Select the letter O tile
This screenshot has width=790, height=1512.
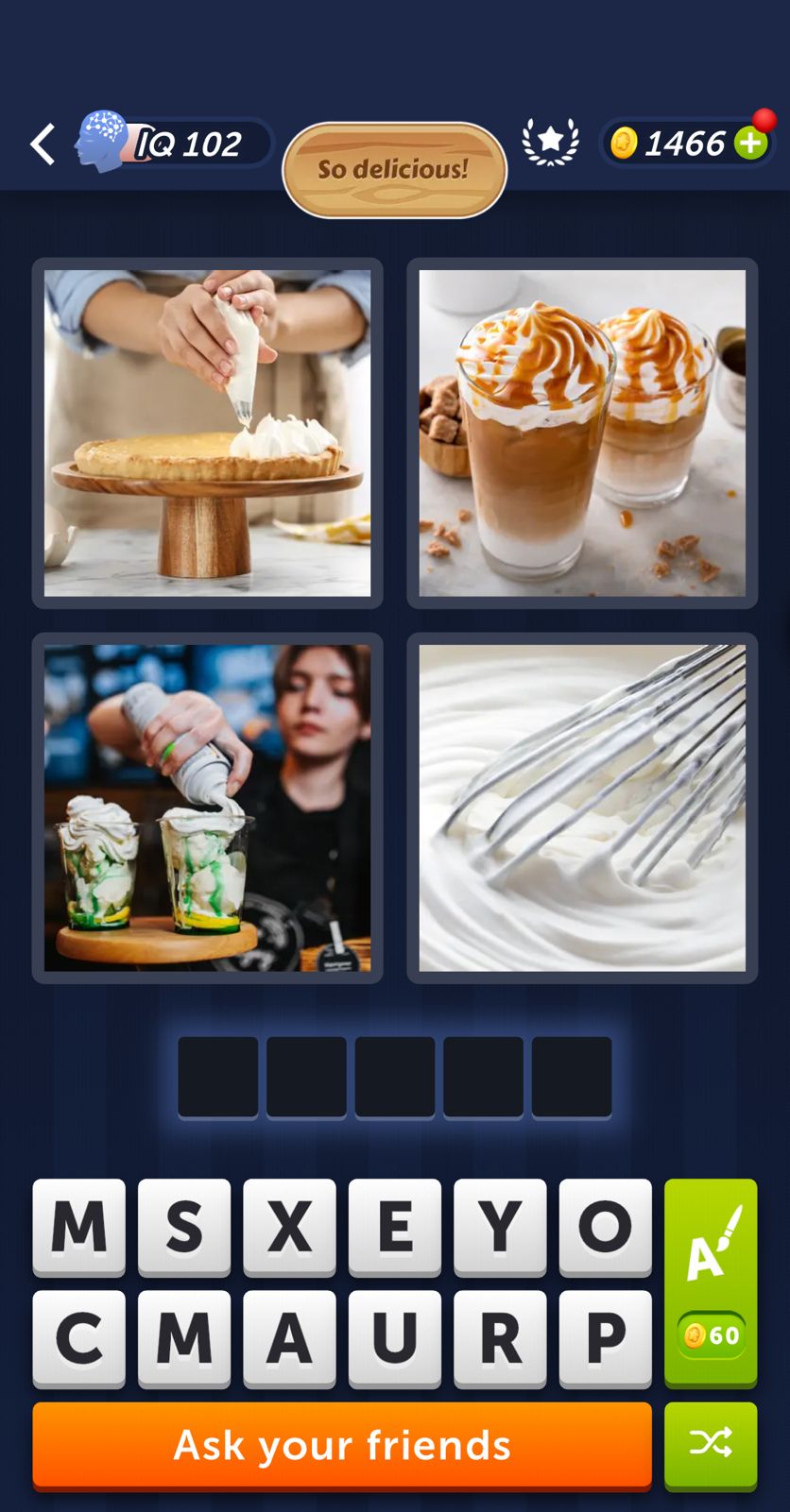point(605,1226)
